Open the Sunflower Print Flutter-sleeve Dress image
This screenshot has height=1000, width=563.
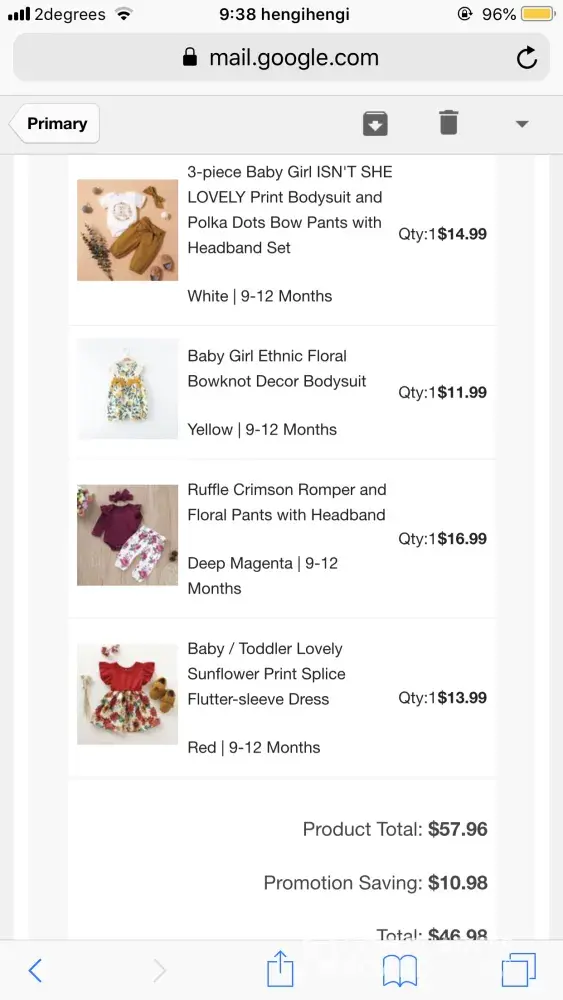tap(128, 694)
